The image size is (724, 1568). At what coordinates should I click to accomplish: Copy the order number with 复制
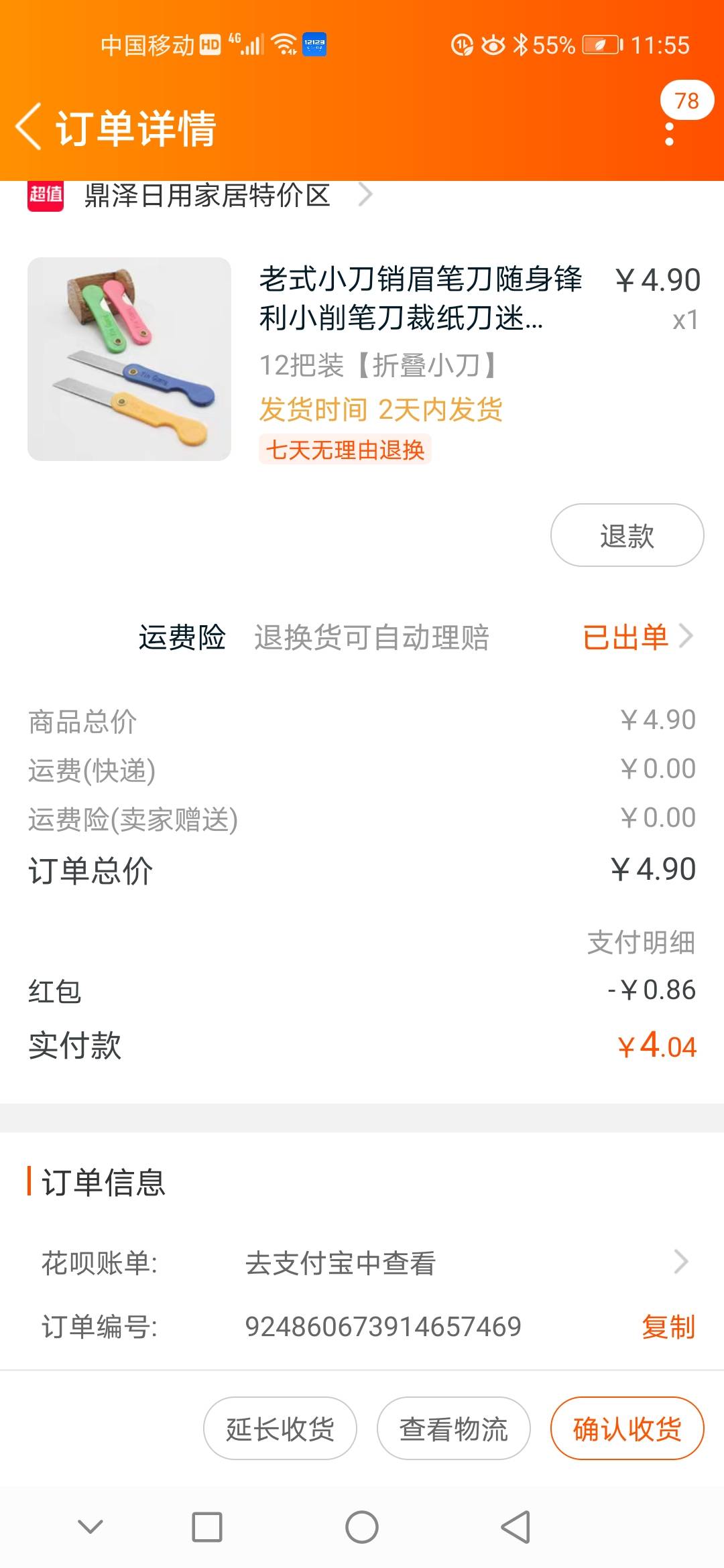pyautogui.click(x=668, y=1327)
